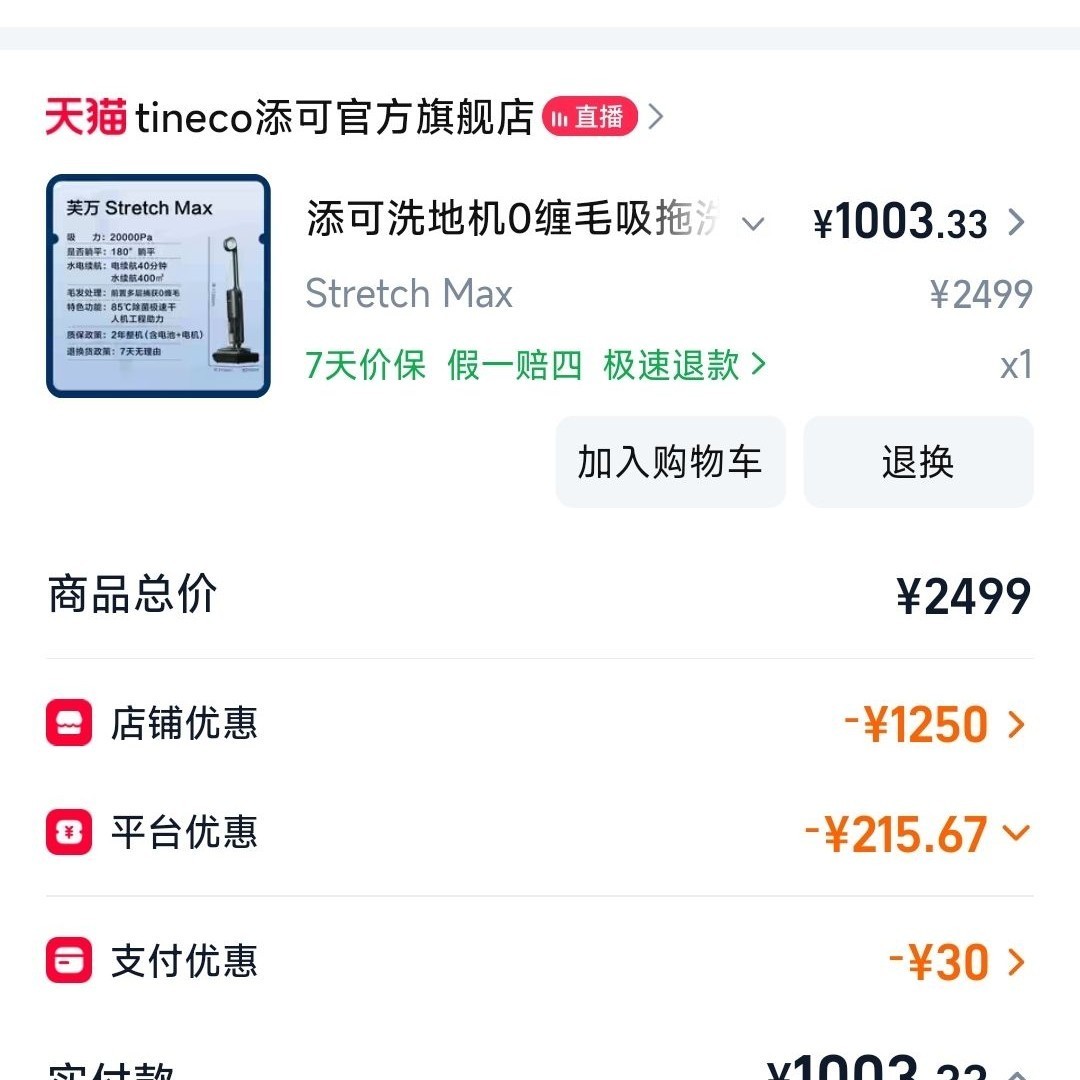Open price details for ¥1003.33

tap(1016, 222)
